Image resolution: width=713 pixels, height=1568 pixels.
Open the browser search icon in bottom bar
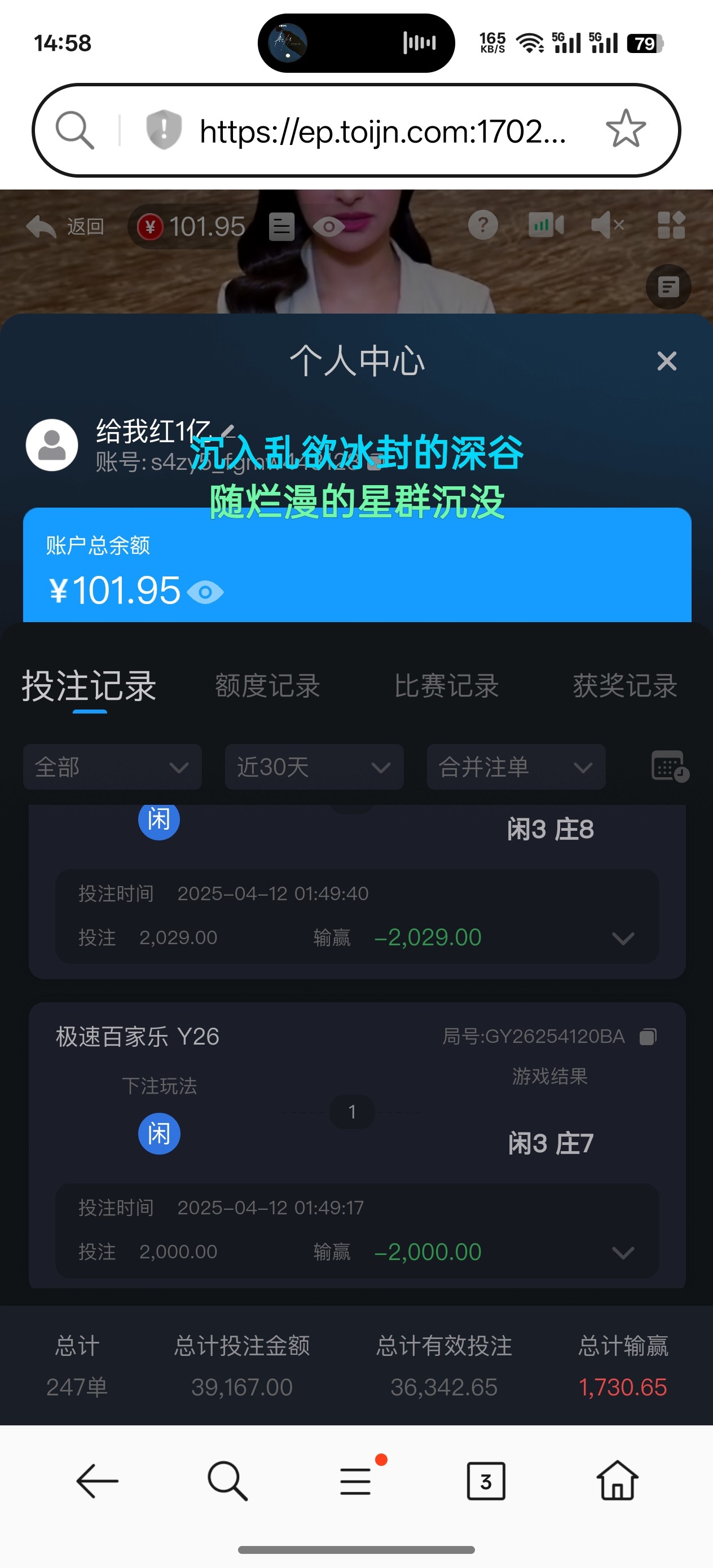pyautogui.click(x=227, y=1481)
